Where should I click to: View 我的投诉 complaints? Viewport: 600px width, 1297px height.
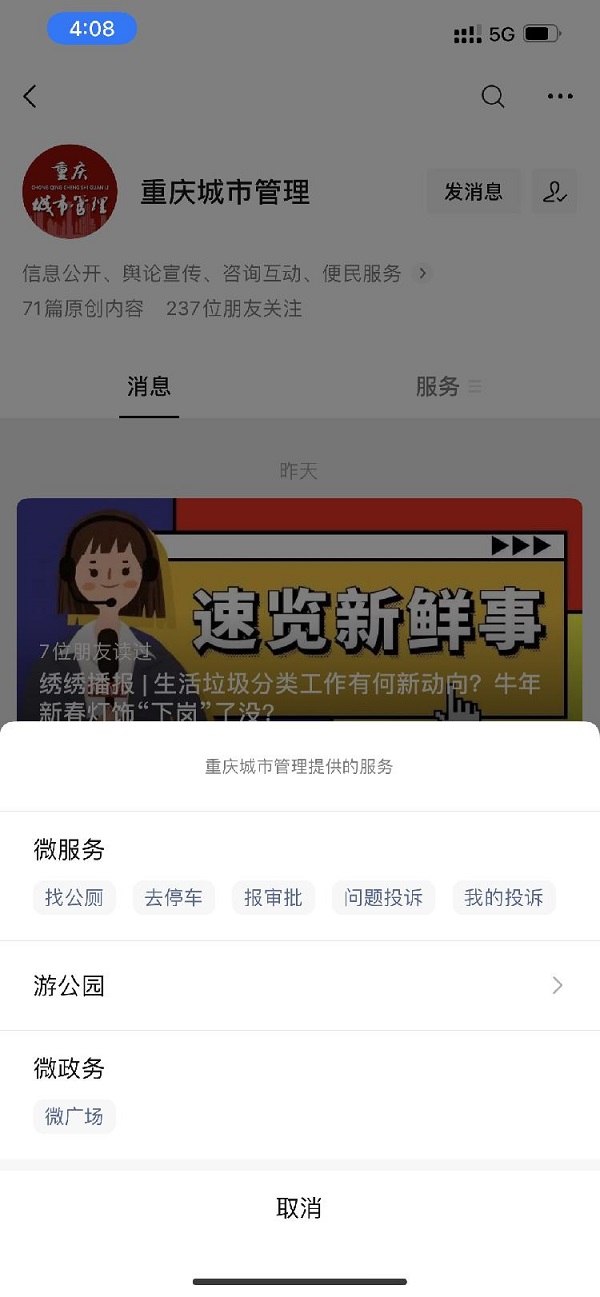point(503,897)
